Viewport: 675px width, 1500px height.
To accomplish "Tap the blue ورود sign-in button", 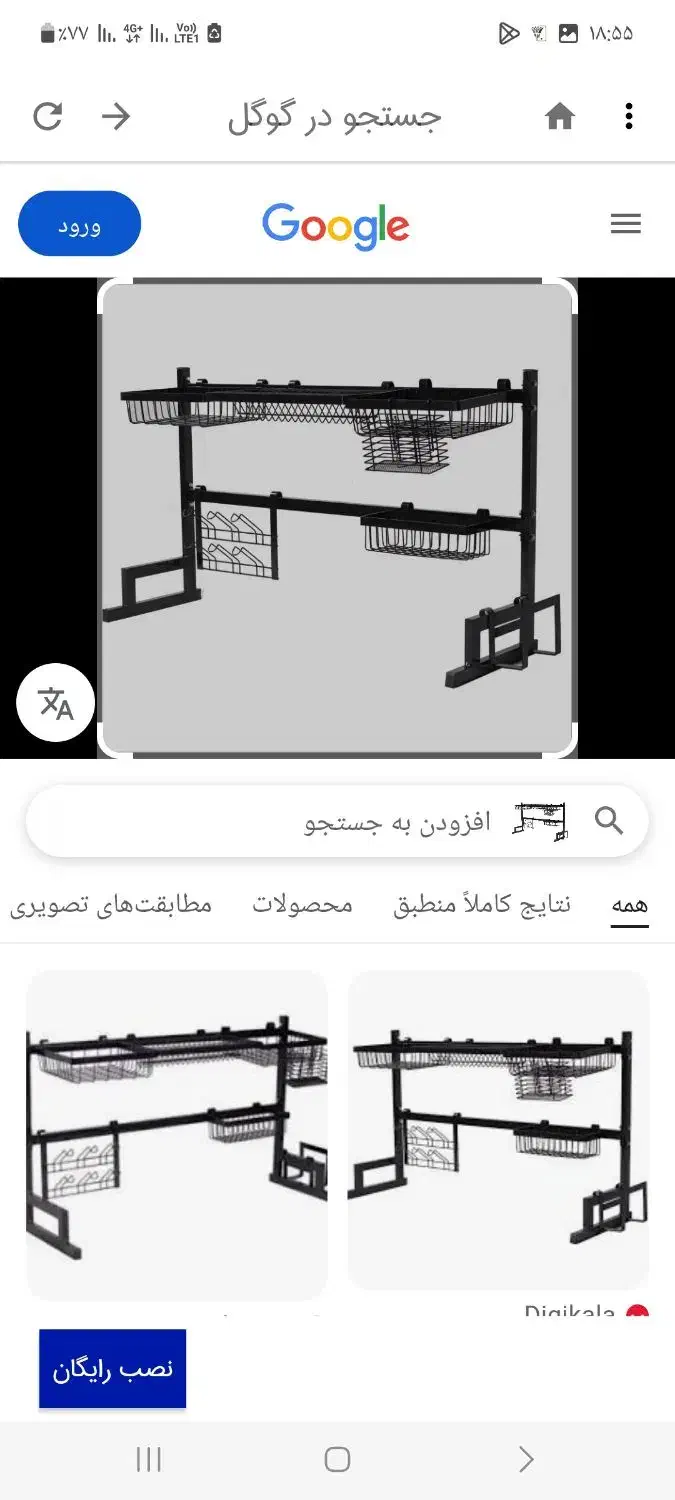I will pyautogui.click(x=79, y=224).
